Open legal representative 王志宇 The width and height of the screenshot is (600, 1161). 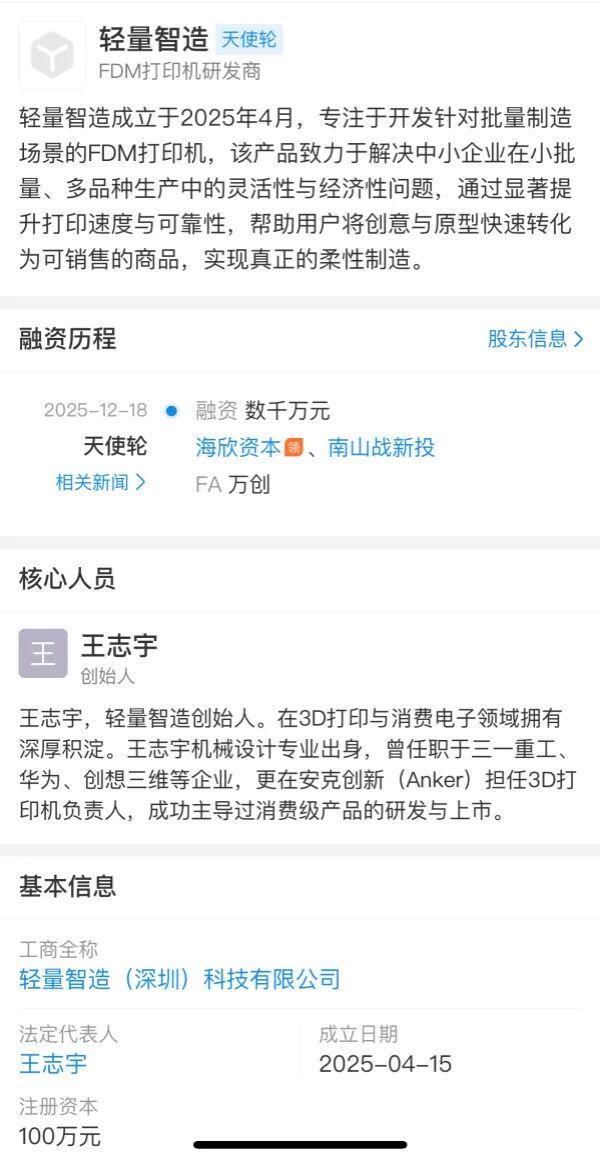pyautogui.click(x=53, y=1063)
